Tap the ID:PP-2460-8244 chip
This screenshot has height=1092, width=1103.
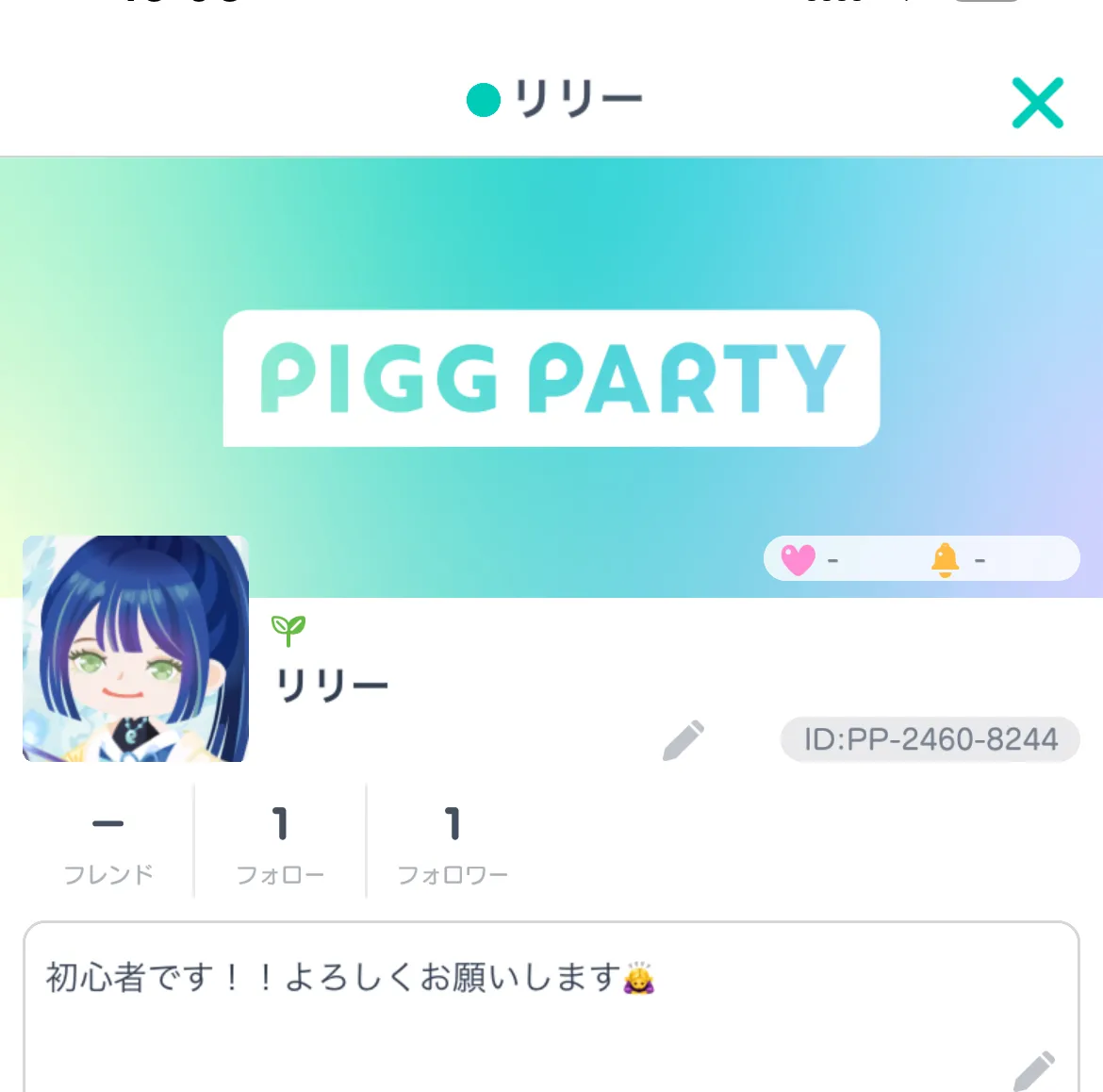930,739
